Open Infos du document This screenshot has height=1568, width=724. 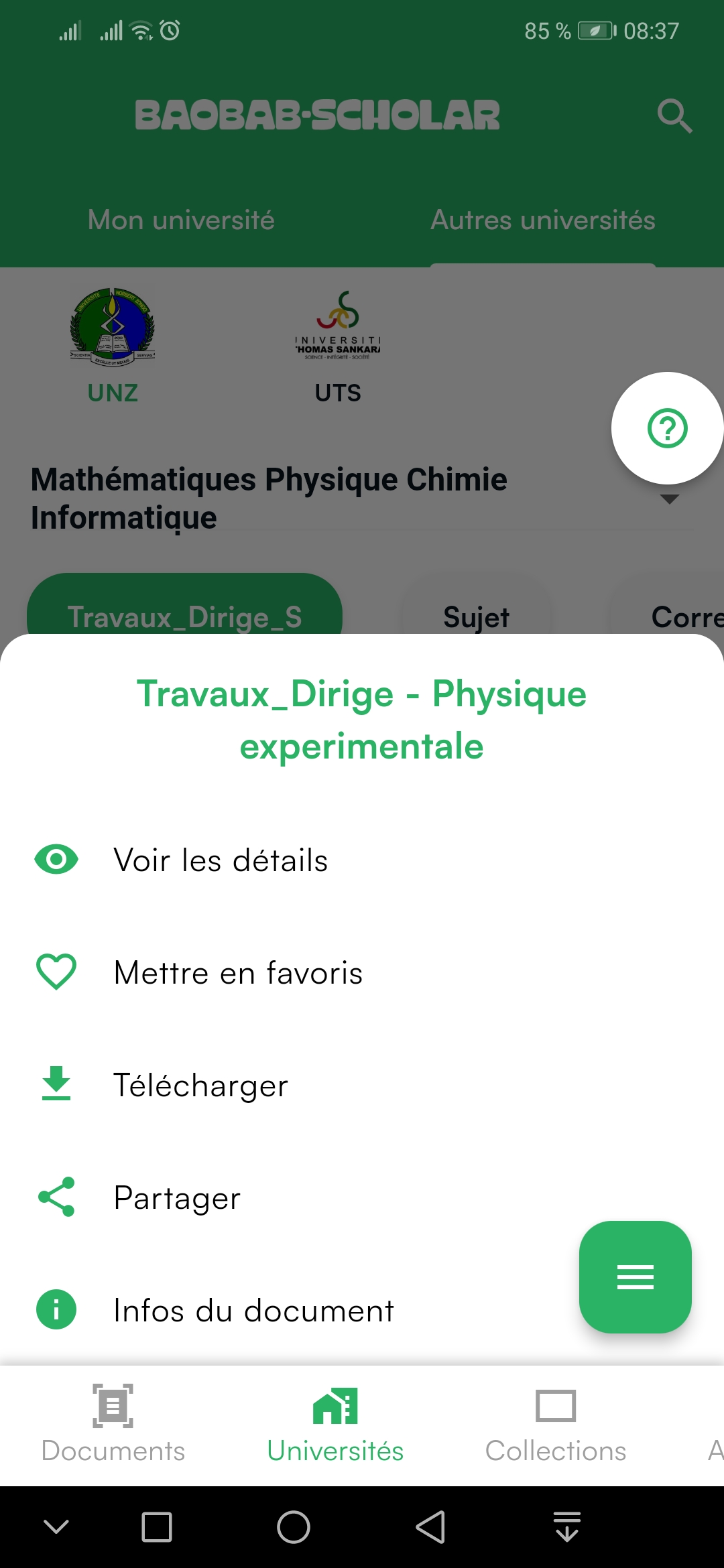point(253,1311)
